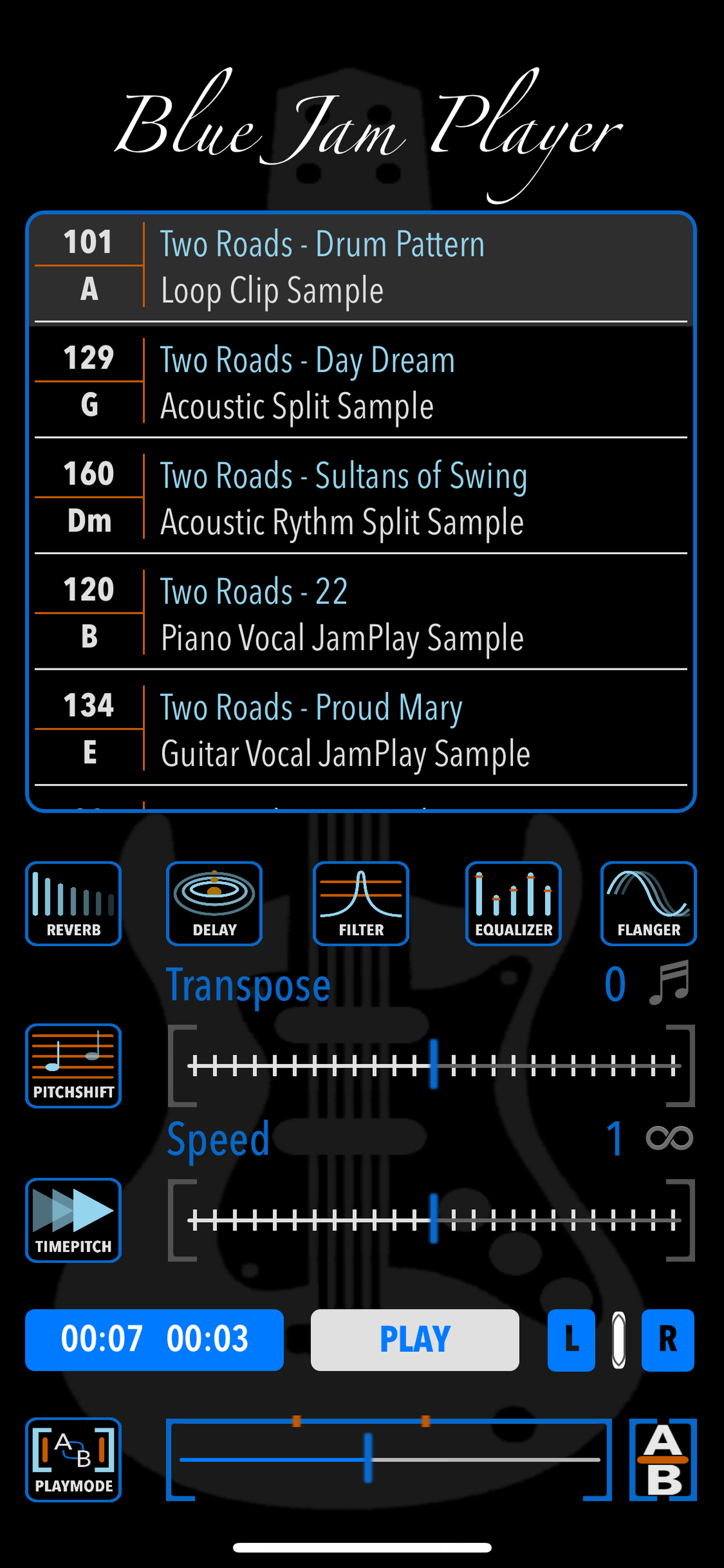Open the Reverb effect
This screenshot has width=724, height=1568.
(x=73, y=904)
